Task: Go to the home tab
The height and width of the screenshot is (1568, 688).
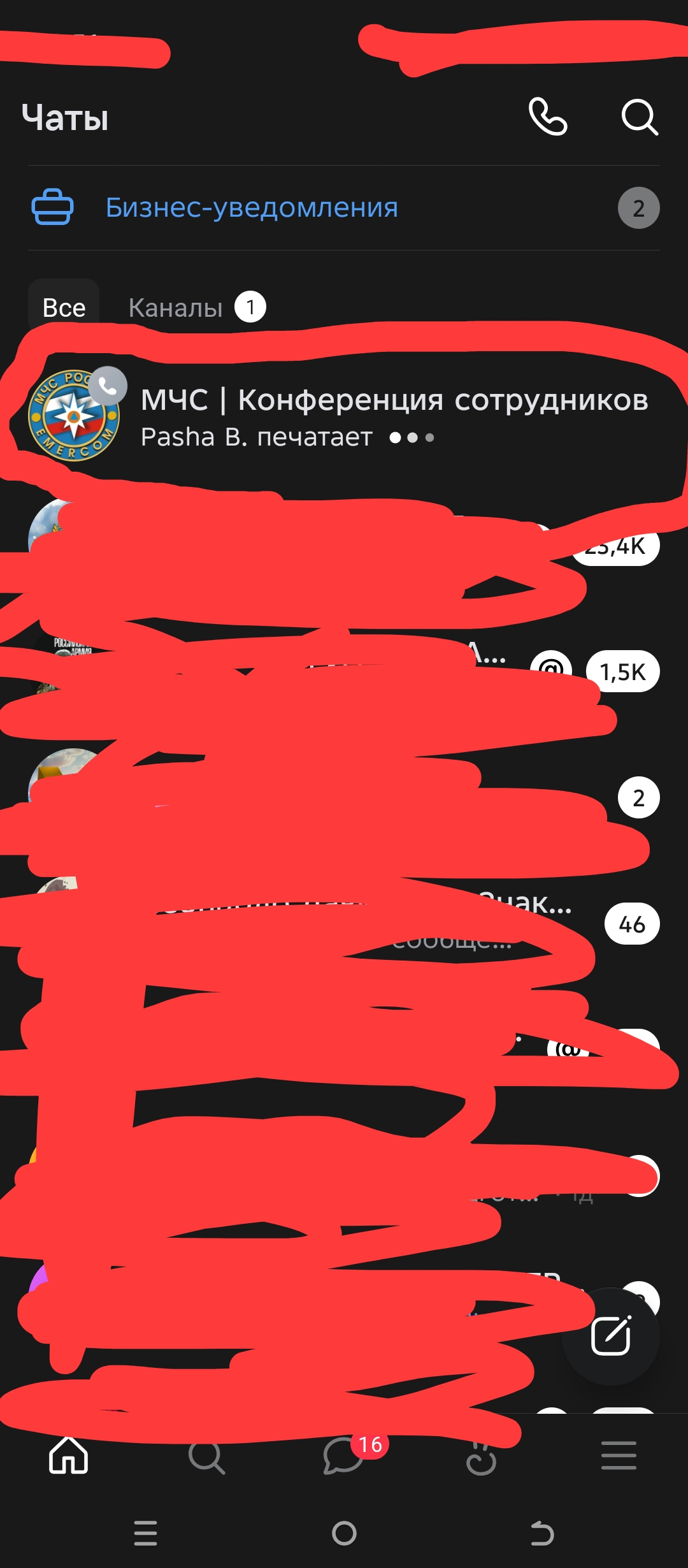Action: 68,1456
